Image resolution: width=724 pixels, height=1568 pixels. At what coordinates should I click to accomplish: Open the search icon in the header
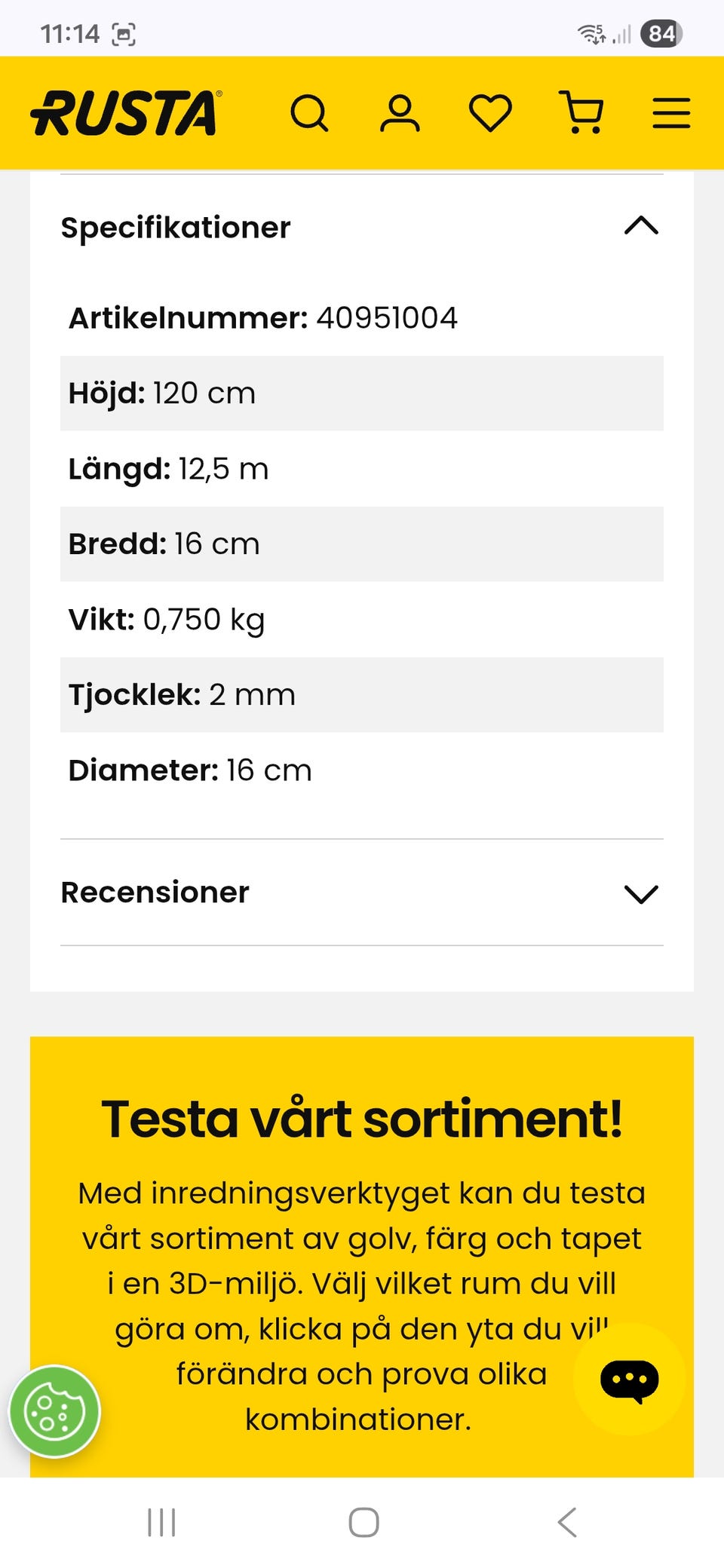click(x=309, y=114)
